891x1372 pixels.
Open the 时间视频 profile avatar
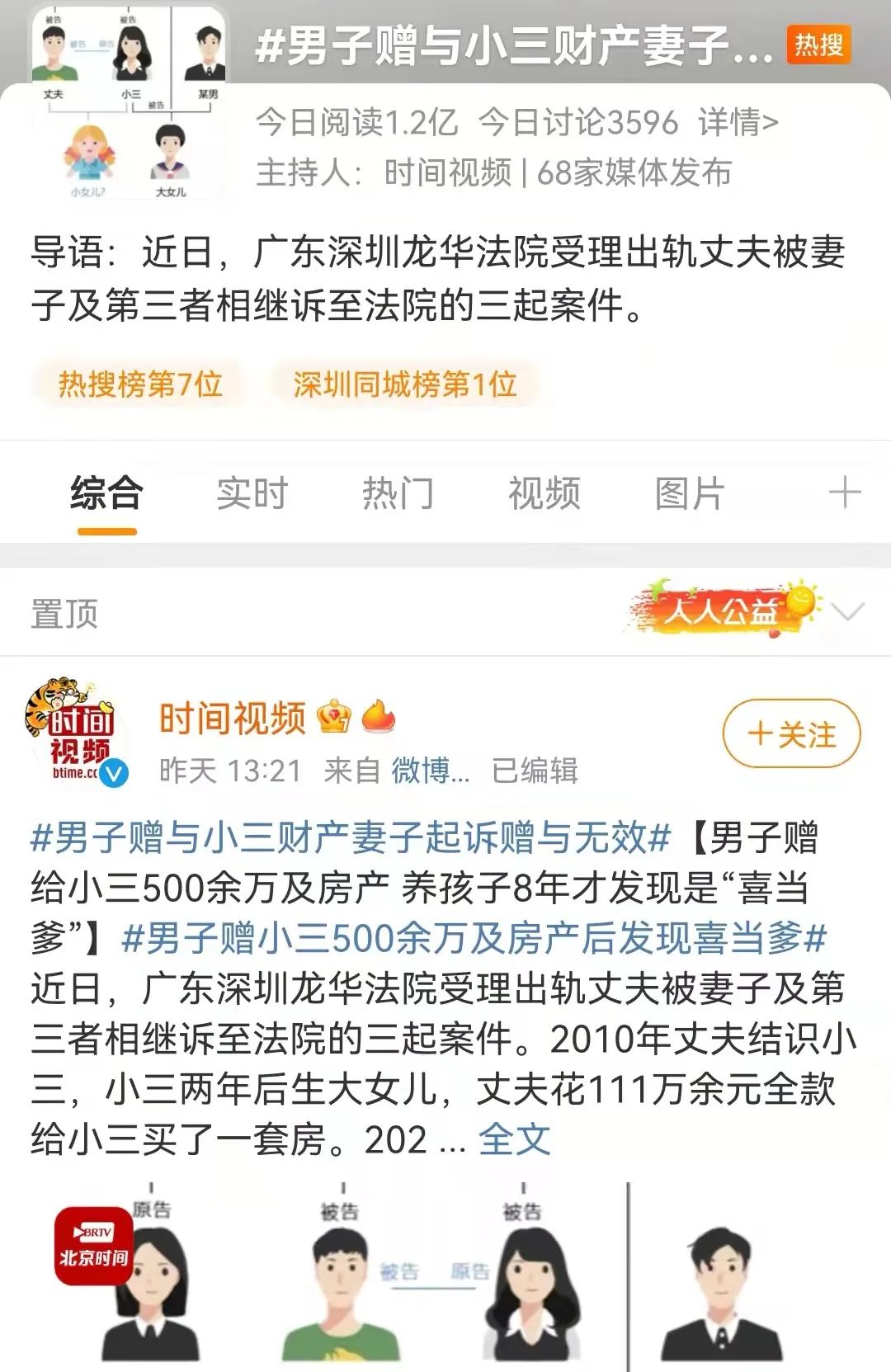[x=77, y=730]
